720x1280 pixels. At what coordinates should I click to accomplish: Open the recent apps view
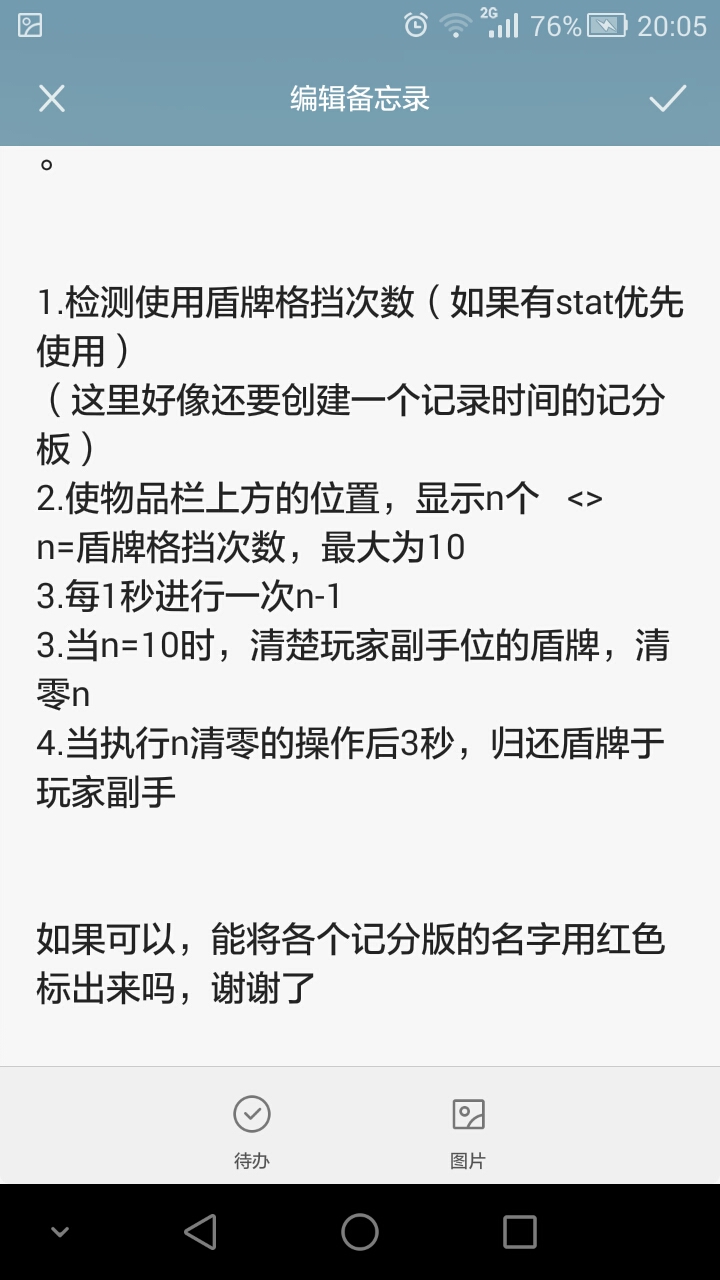(519, 1232)
